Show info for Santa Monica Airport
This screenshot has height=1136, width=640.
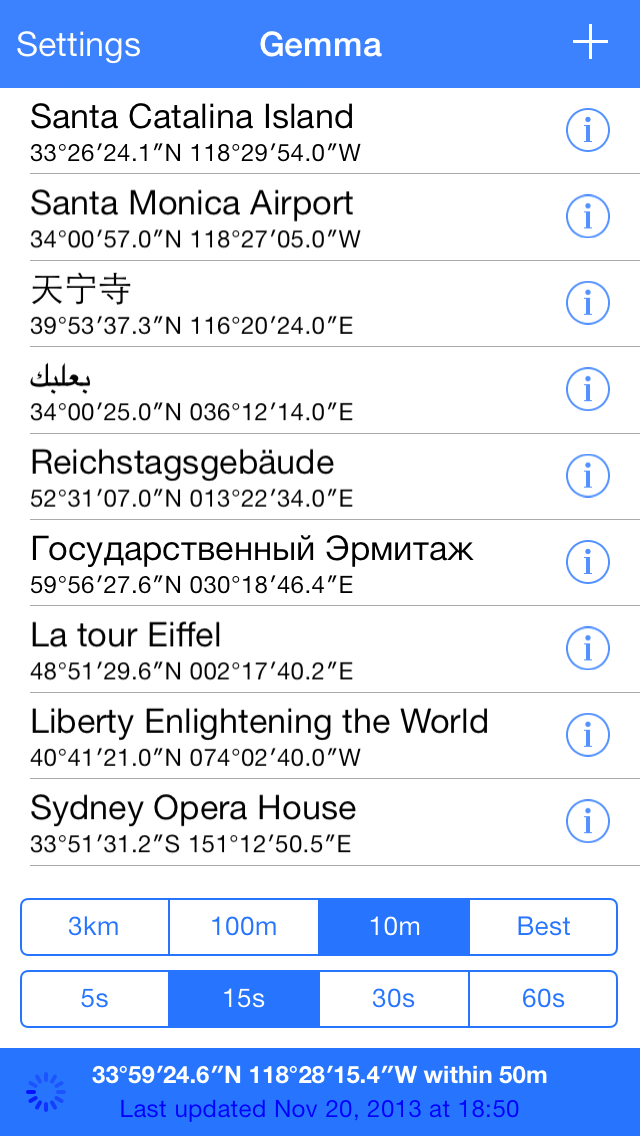point(587,217)
